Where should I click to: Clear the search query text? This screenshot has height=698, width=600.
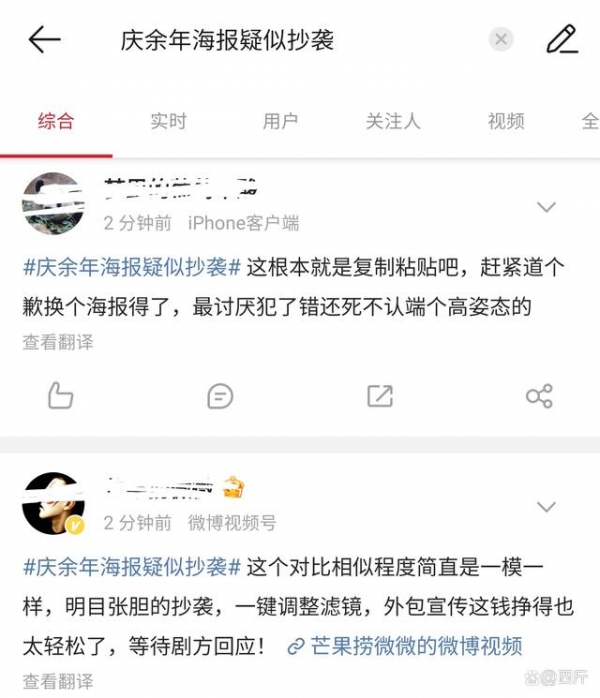pos(501,40)
